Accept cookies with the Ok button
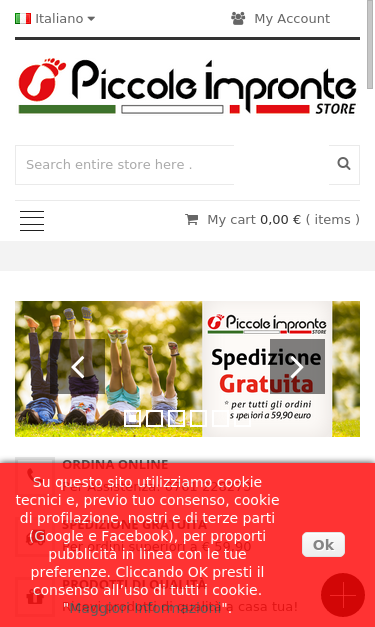This screenshot has height=627, width=375. (x=323, y=545)
